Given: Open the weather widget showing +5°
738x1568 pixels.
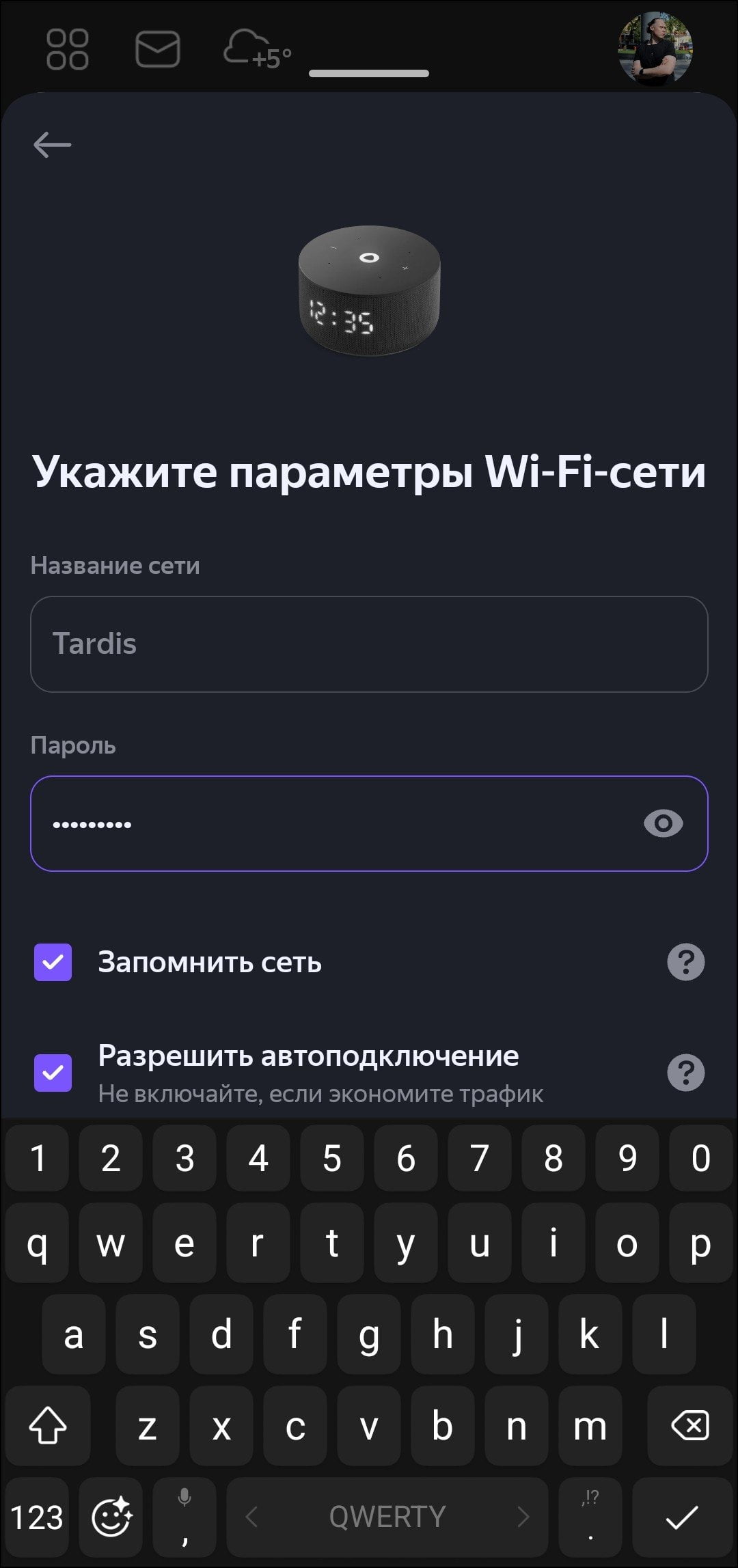Looking at the screenshot, I should tap(258, 49).
